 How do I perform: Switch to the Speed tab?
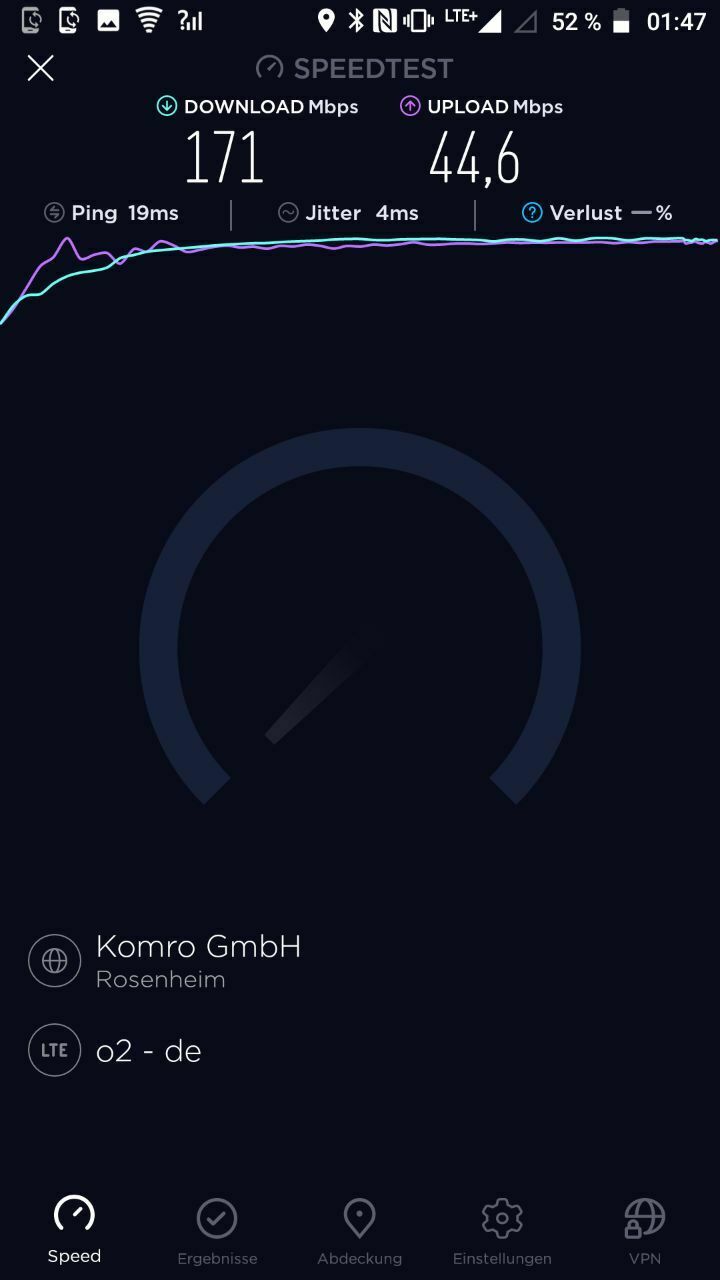click(74, 1230)
